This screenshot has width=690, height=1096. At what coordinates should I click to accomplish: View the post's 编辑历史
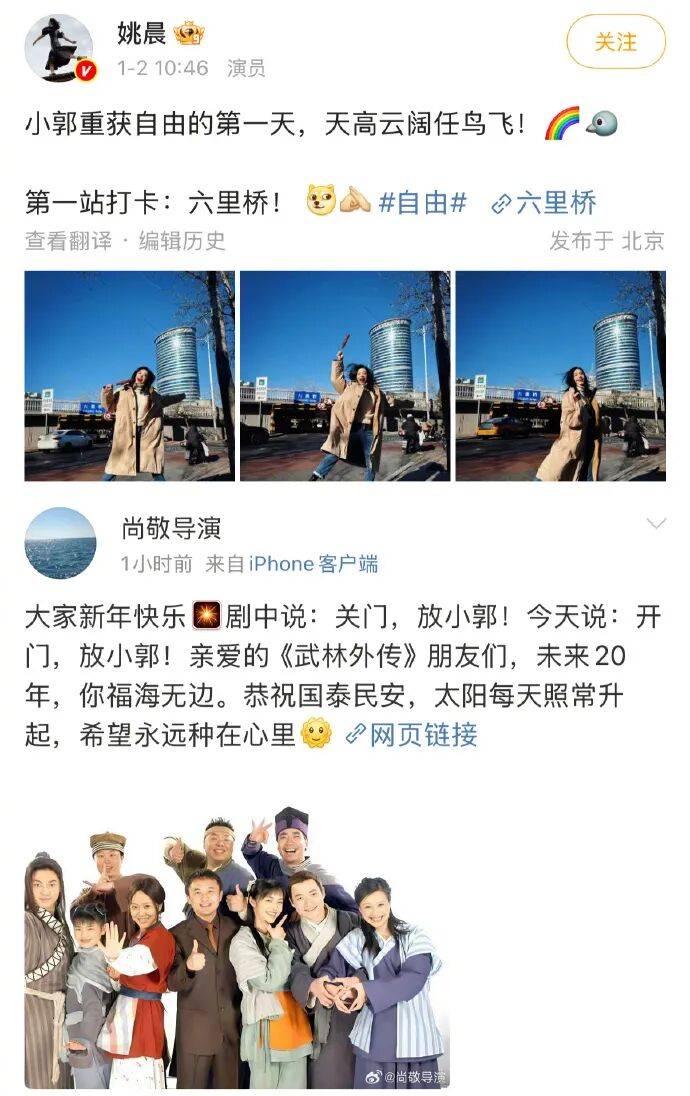click(182, 241)
